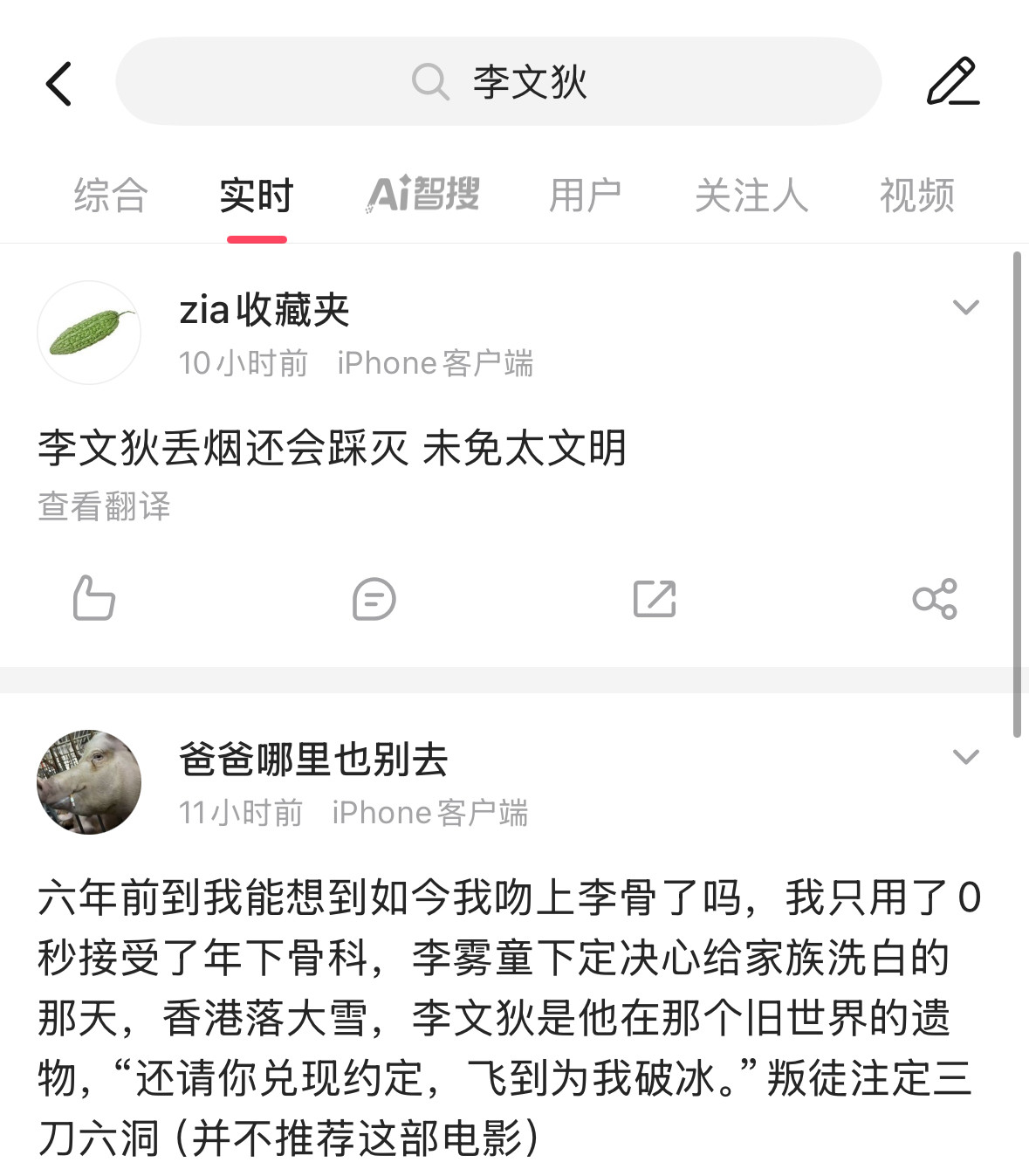Like zia收藏夹's post
This screenshot has width=1029, height=1176.
point(93,599)
